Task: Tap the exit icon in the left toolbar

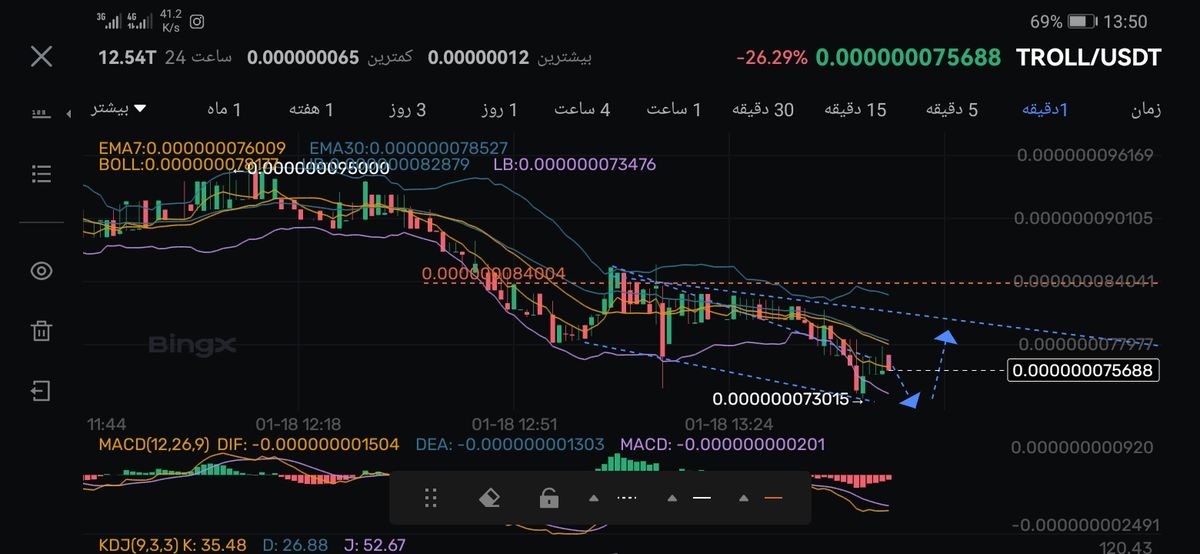Action: (41, 390)
